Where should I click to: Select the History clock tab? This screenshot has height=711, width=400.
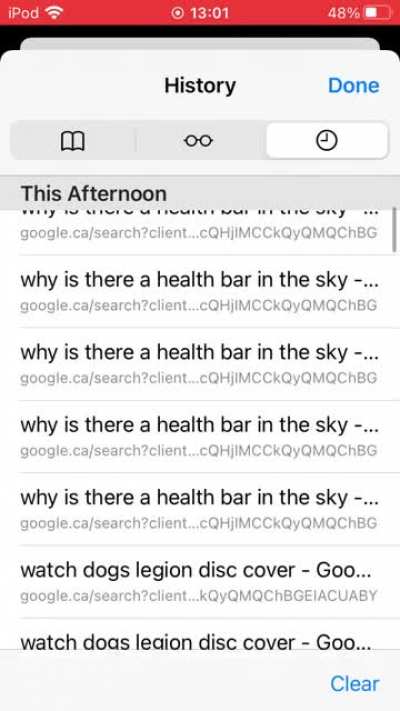coord(326,141)
